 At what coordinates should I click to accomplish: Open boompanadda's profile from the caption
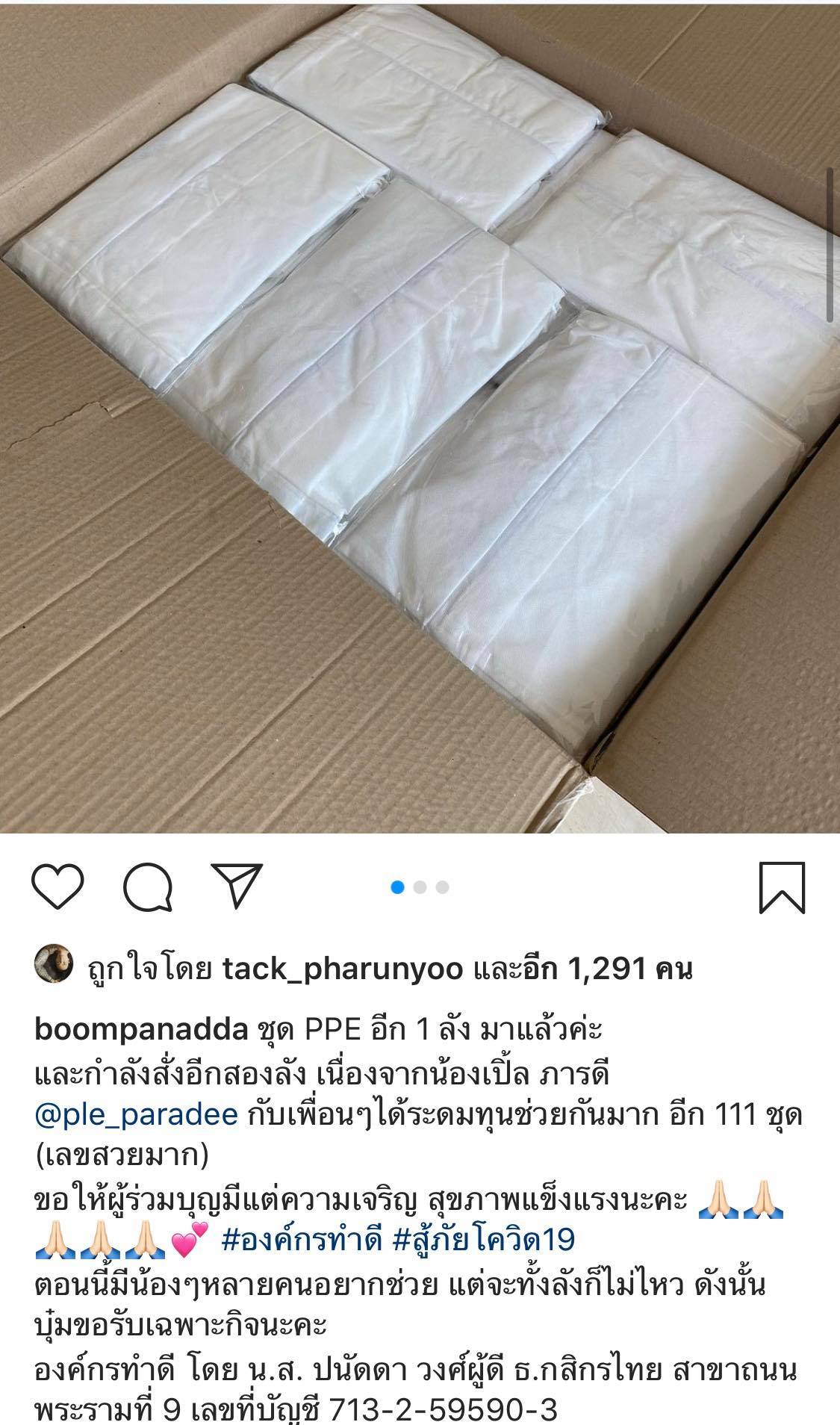pos(141,1030)
